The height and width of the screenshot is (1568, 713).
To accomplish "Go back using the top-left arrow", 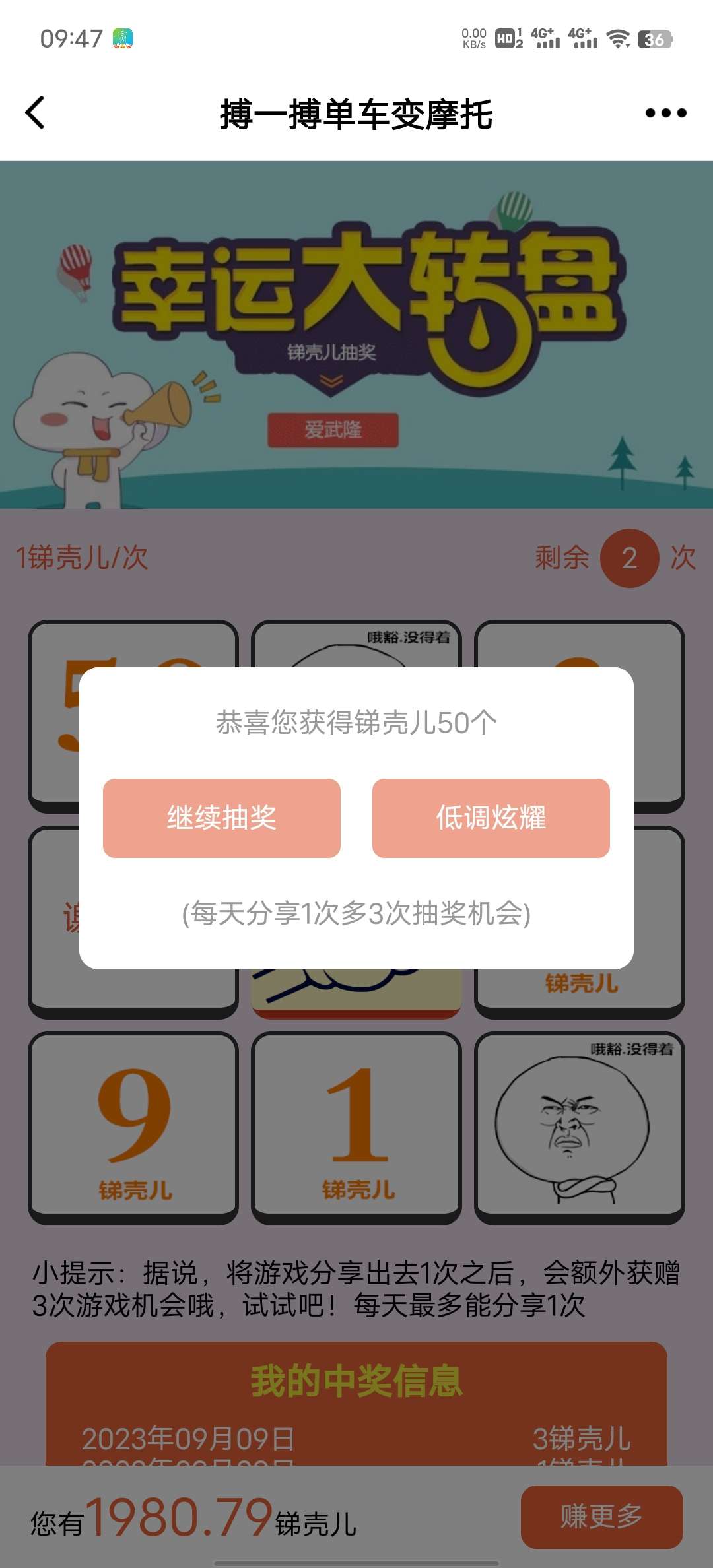I will pos(36,113).
